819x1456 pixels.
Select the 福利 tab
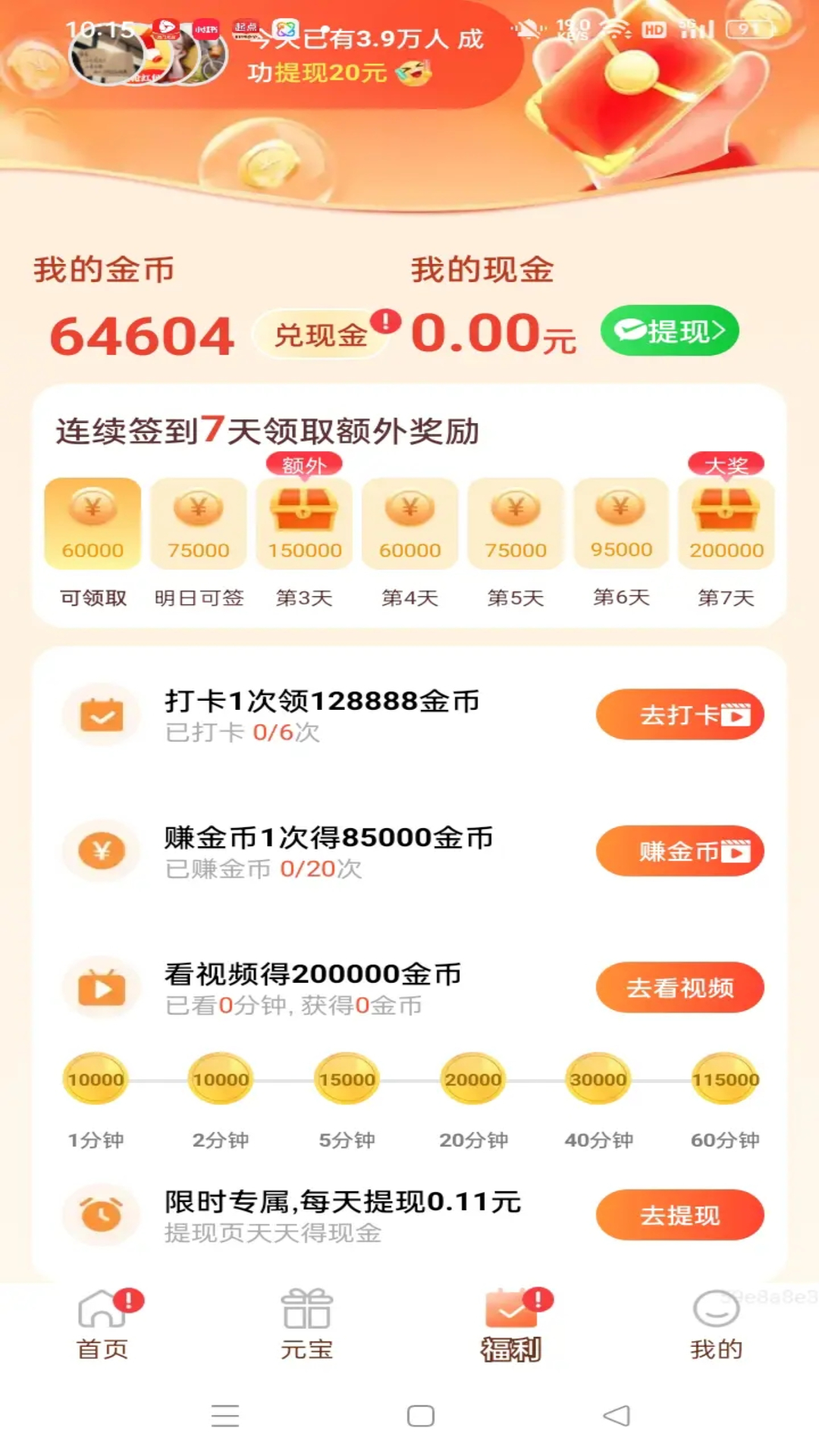tap(511, 1324)
